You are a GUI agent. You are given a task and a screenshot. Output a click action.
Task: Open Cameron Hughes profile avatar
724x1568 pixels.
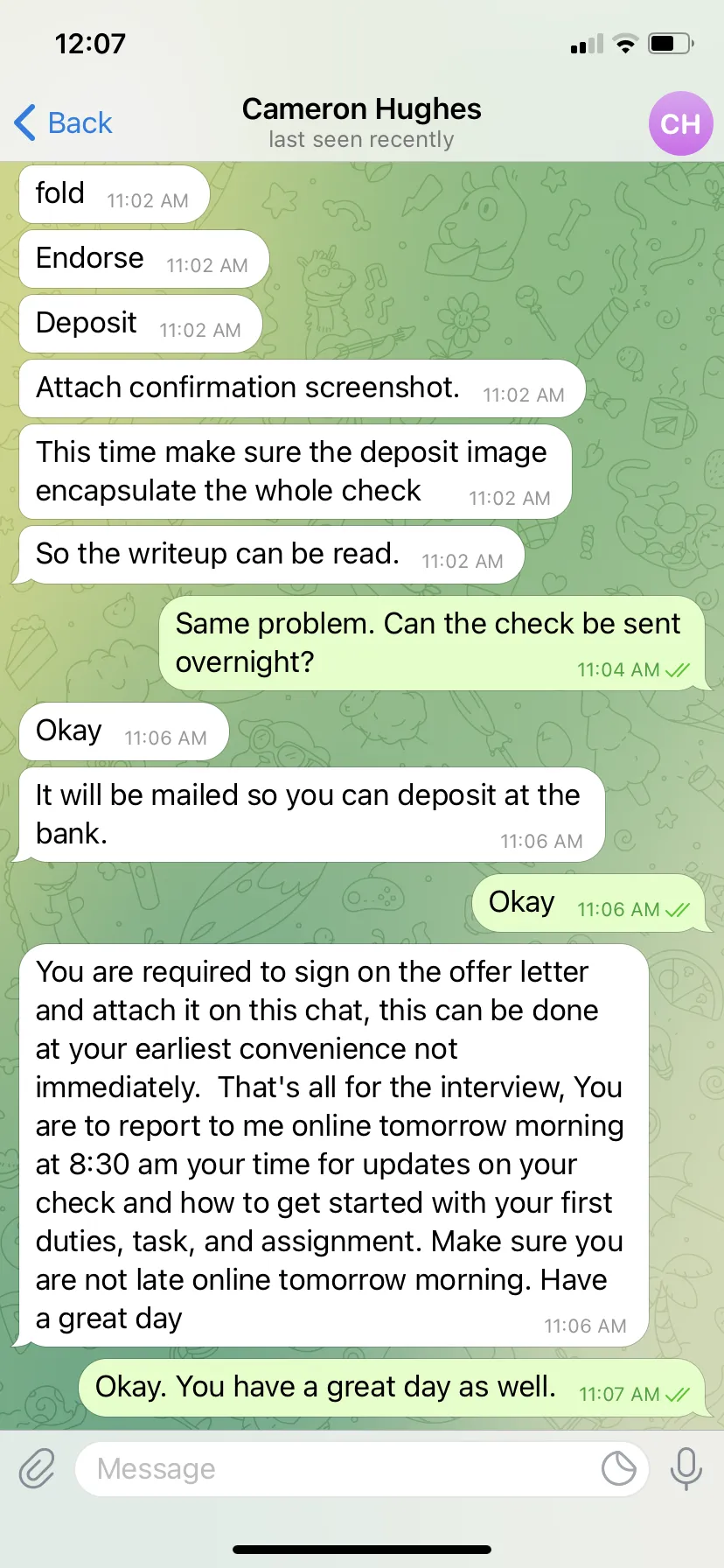680,123
